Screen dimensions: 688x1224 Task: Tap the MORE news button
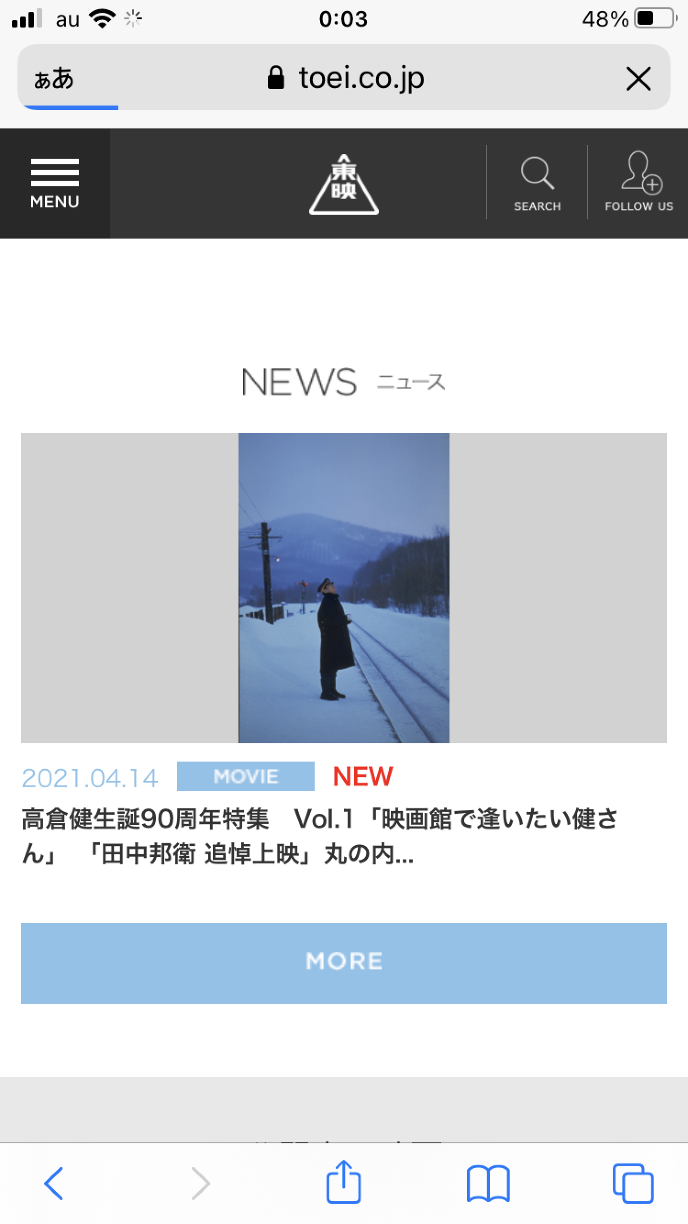(x=343, y=962)
